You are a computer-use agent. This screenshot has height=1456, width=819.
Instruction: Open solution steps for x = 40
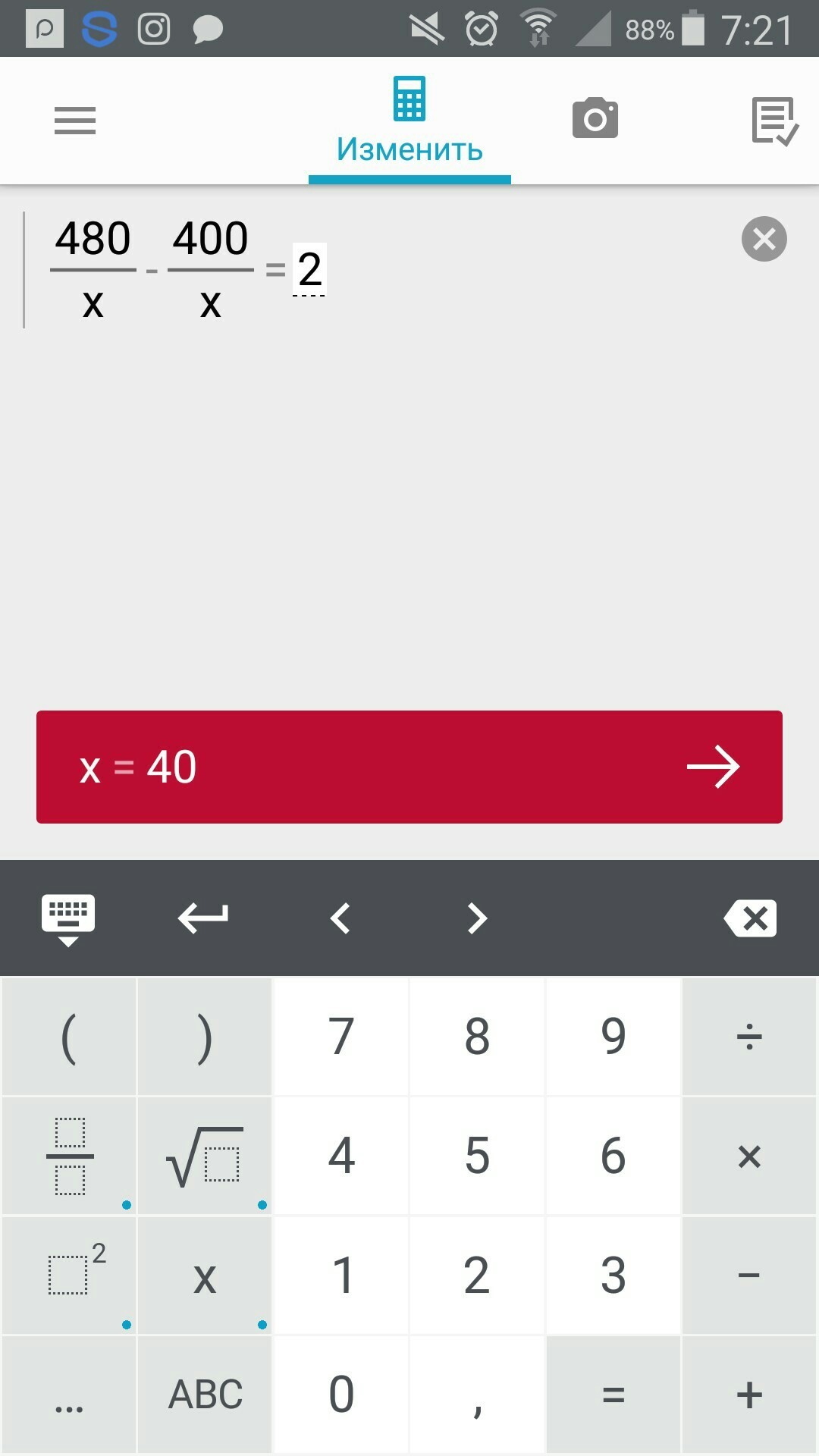(409, 767)
